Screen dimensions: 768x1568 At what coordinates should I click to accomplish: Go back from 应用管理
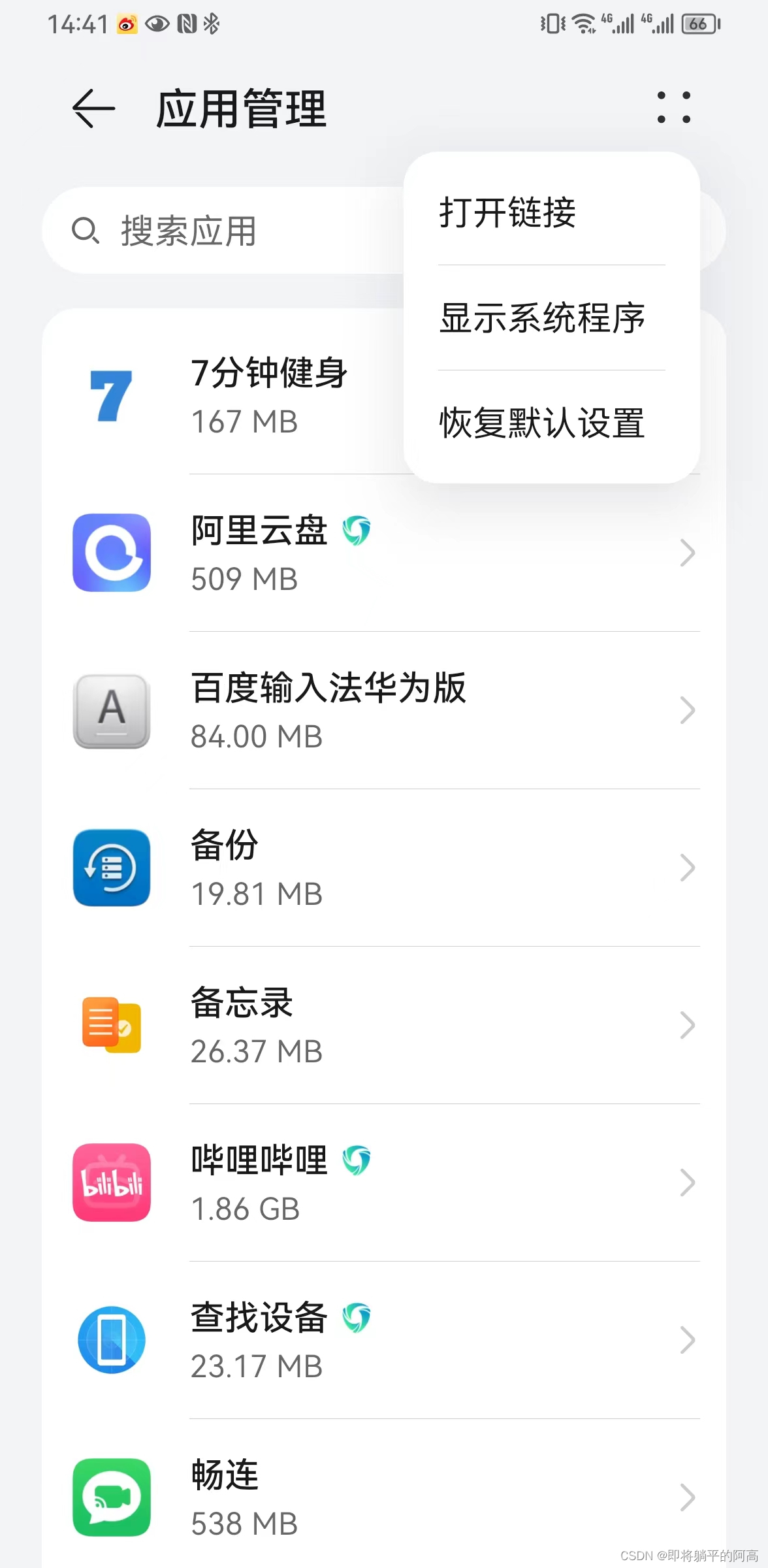93,108
